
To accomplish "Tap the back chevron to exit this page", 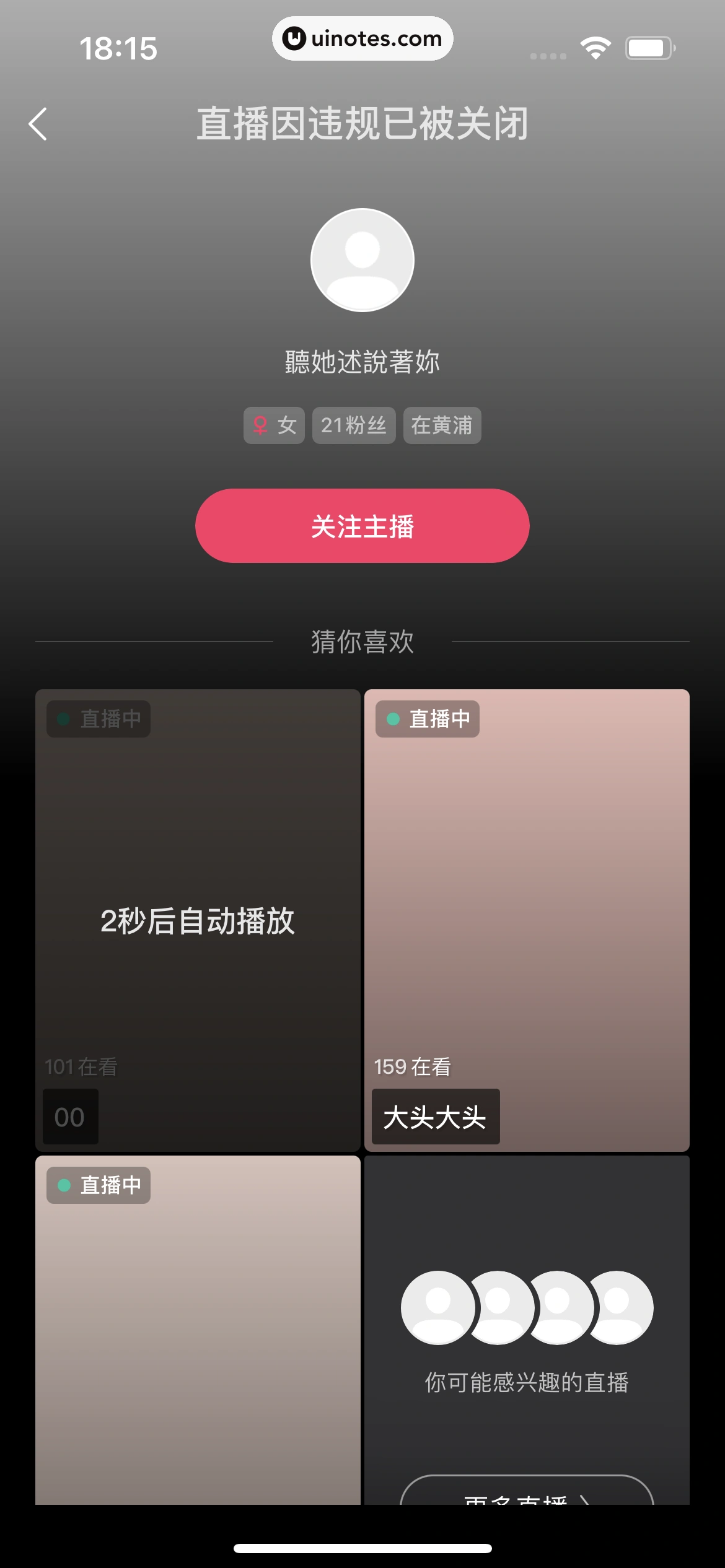I will [x=38, y=124].
